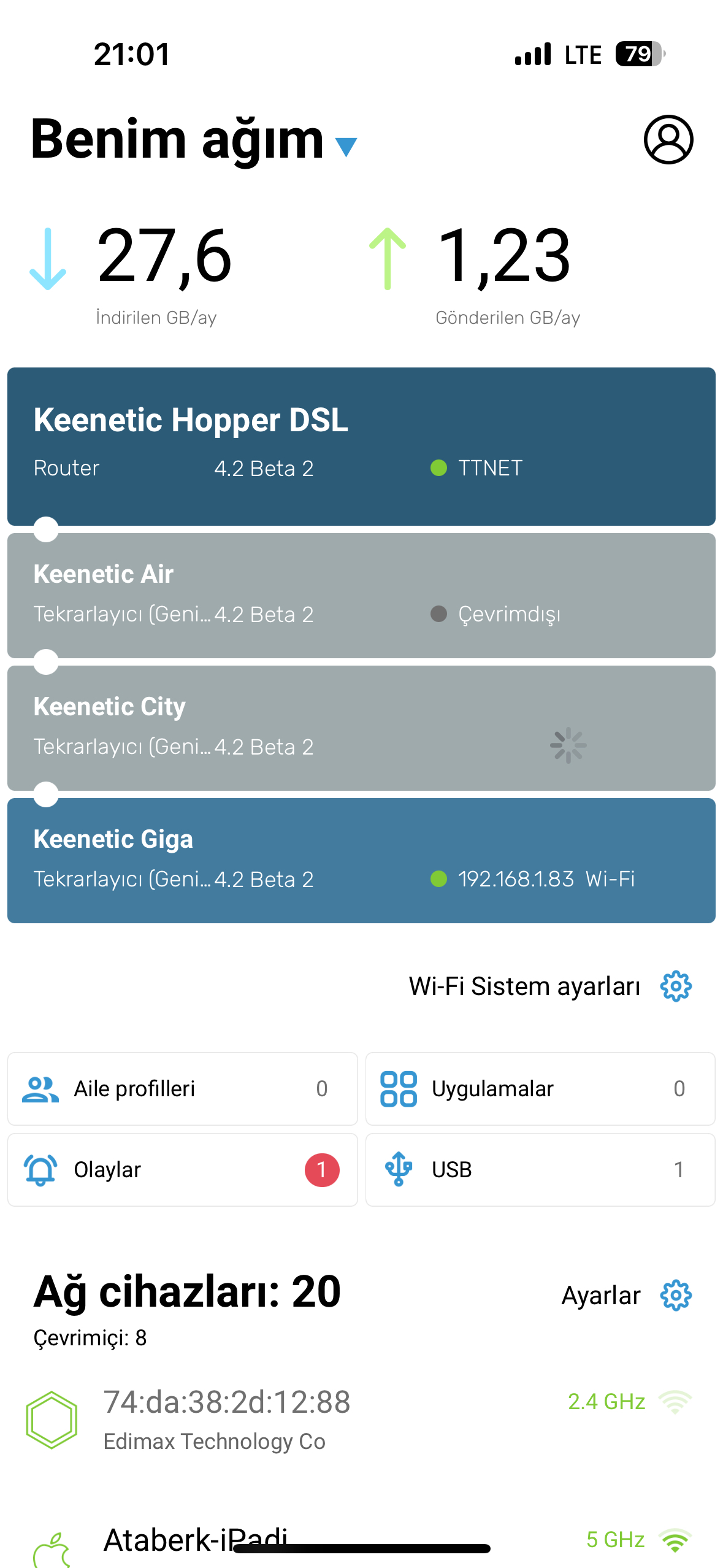Open Ayarları for network devices
Screen dimensions: 723x1568
pos(627,1296)
